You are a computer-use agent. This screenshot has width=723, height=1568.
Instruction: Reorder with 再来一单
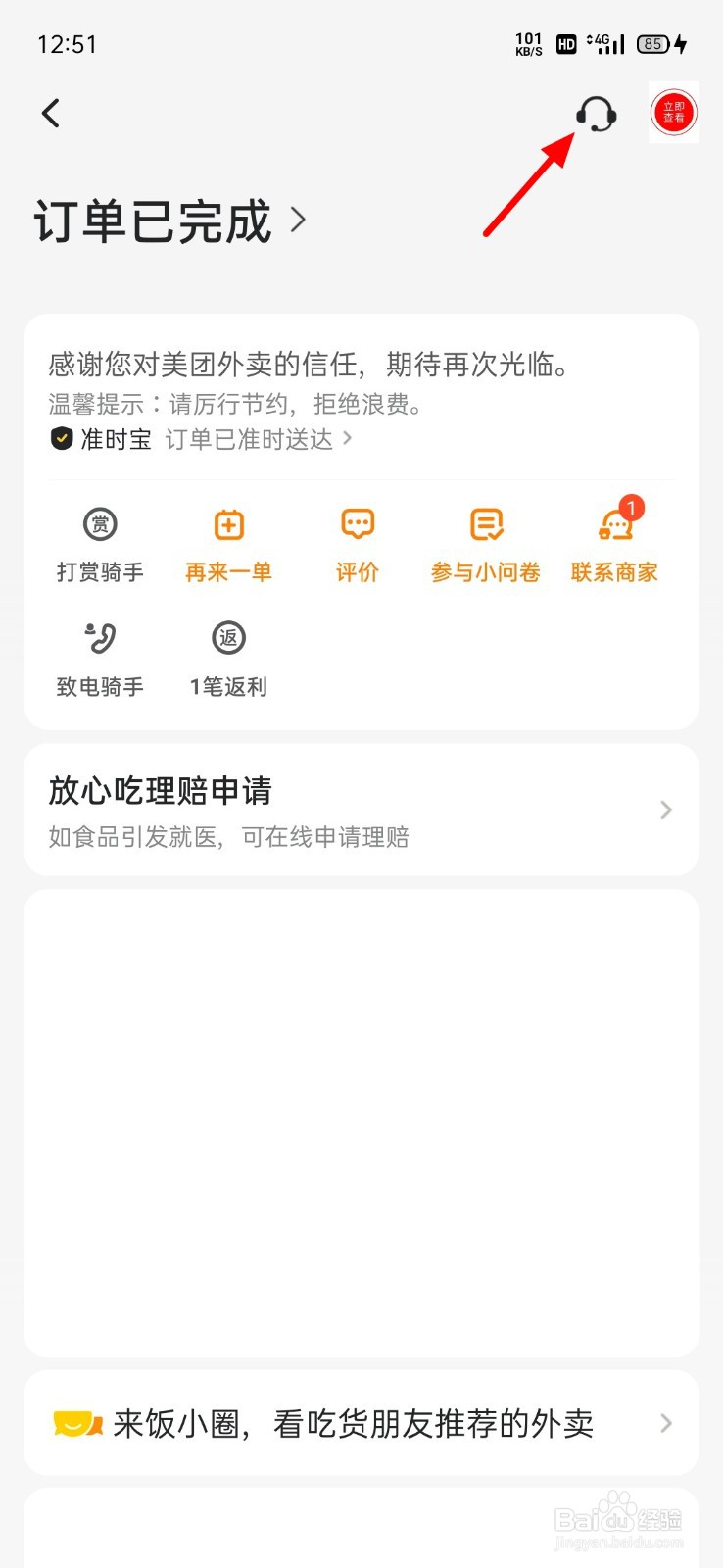[x=228, y=546]
